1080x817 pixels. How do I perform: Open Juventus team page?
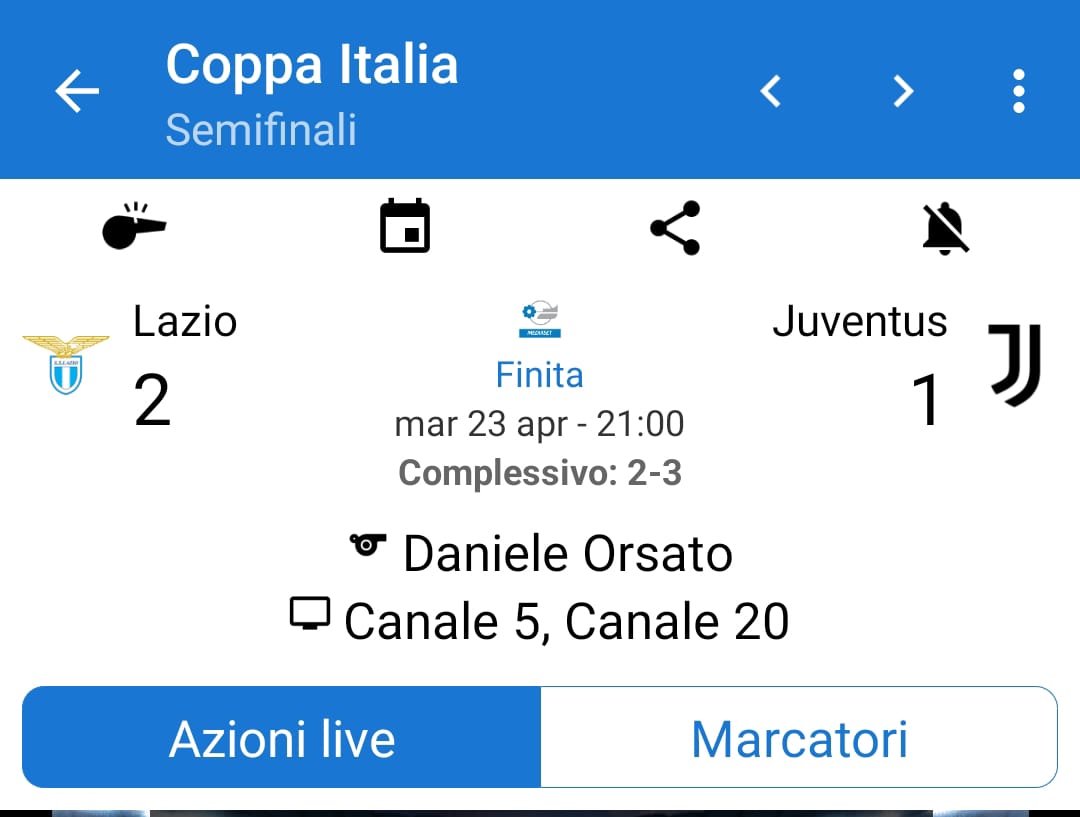pyautogui.click(x=1014, y=364)
